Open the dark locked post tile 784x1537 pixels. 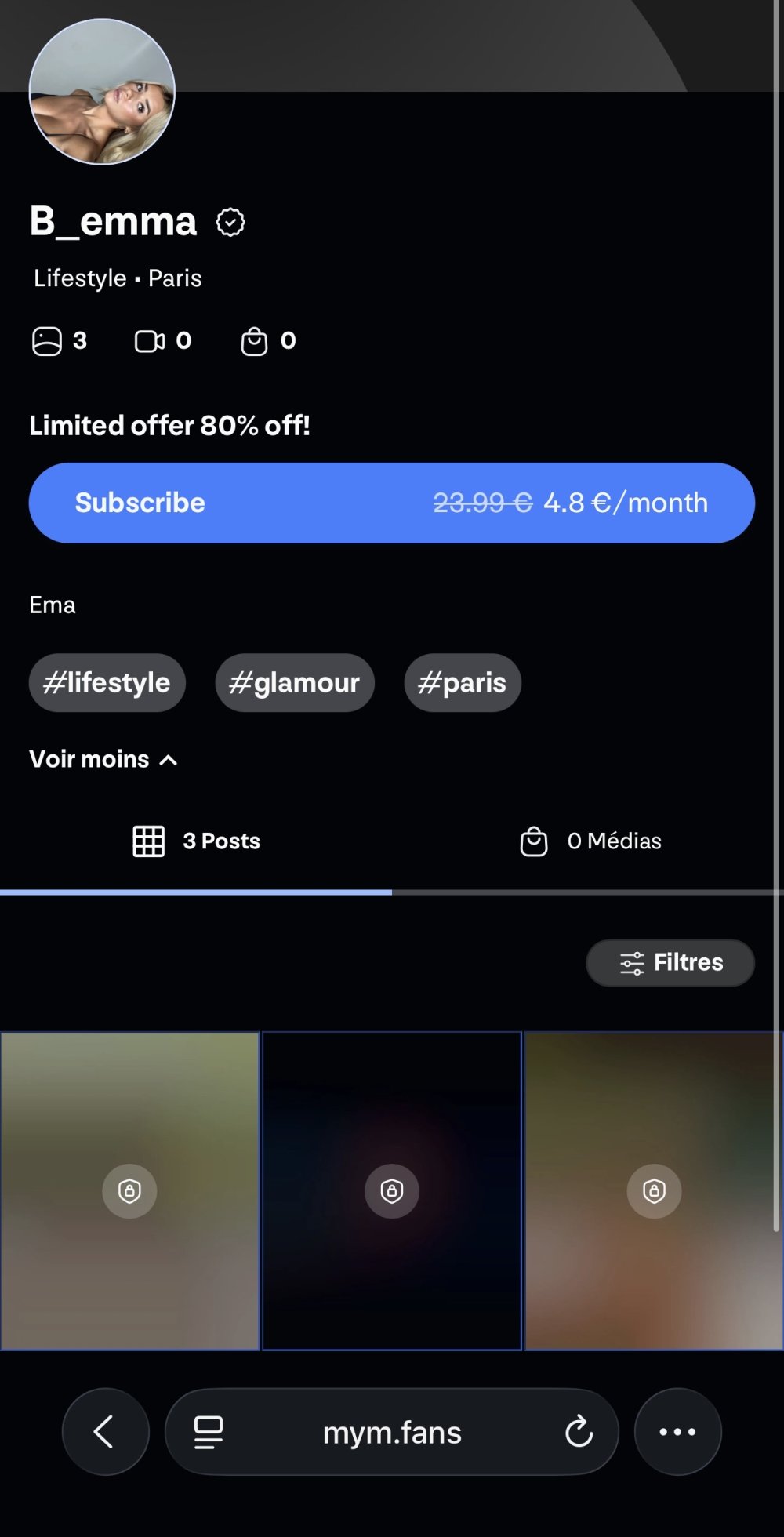(392, 1190)
